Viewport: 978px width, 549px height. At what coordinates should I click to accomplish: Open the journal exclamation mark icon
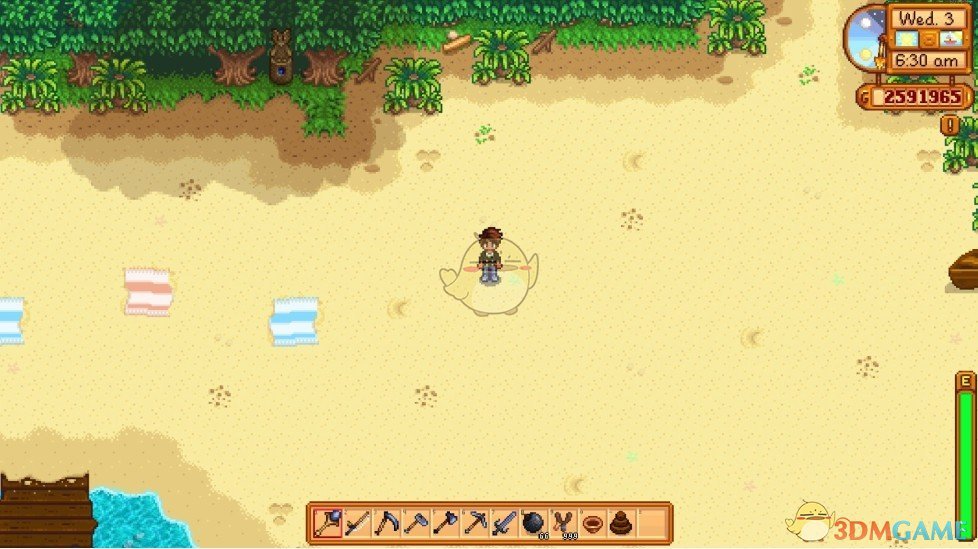pyautogui.click(x=949, y=126)
